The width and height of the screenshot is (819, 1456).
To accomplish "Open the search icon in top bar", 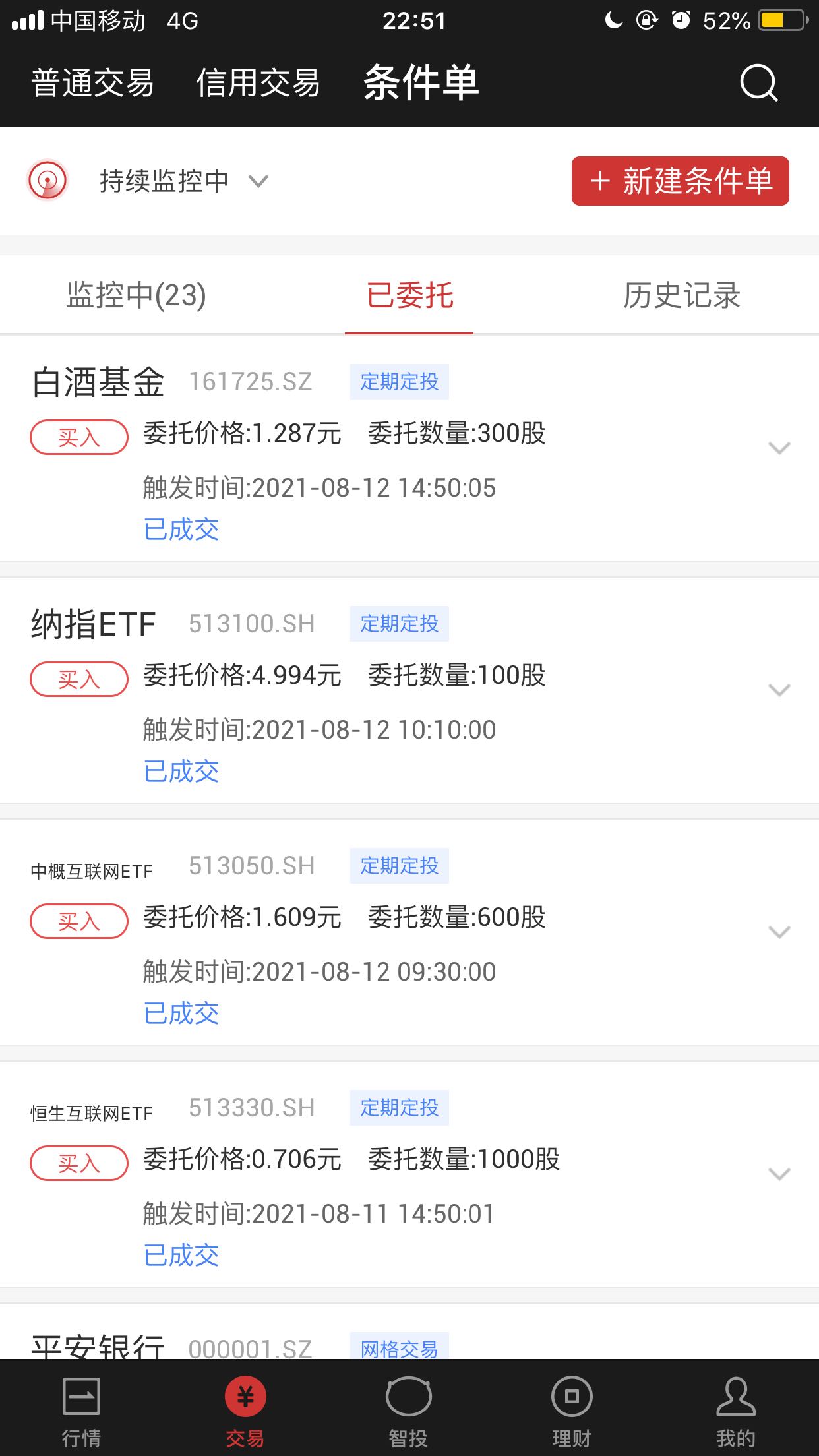I will 759,83.
